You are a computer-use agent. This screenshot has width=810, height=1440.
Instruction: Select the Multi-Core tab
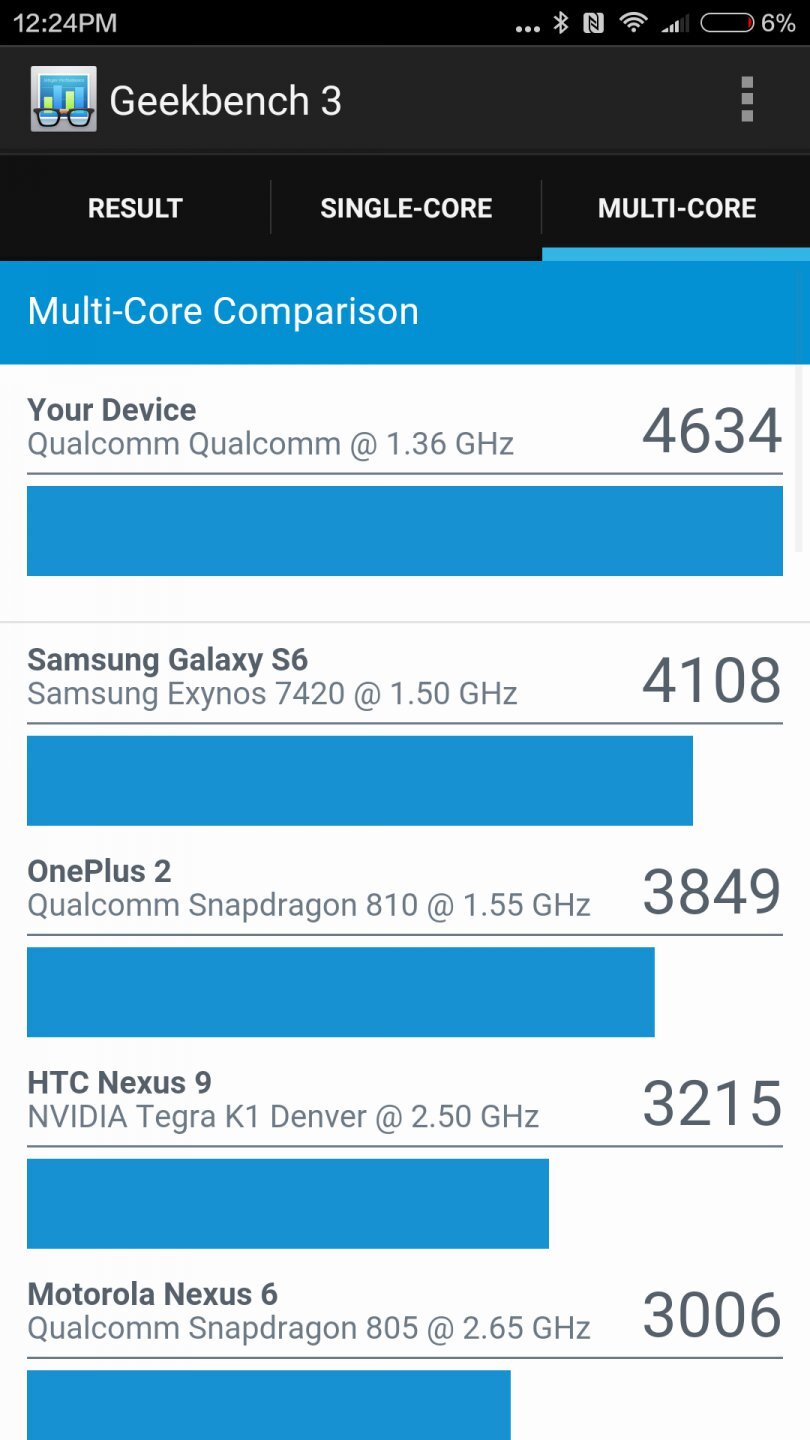click(x=676, y=208)
